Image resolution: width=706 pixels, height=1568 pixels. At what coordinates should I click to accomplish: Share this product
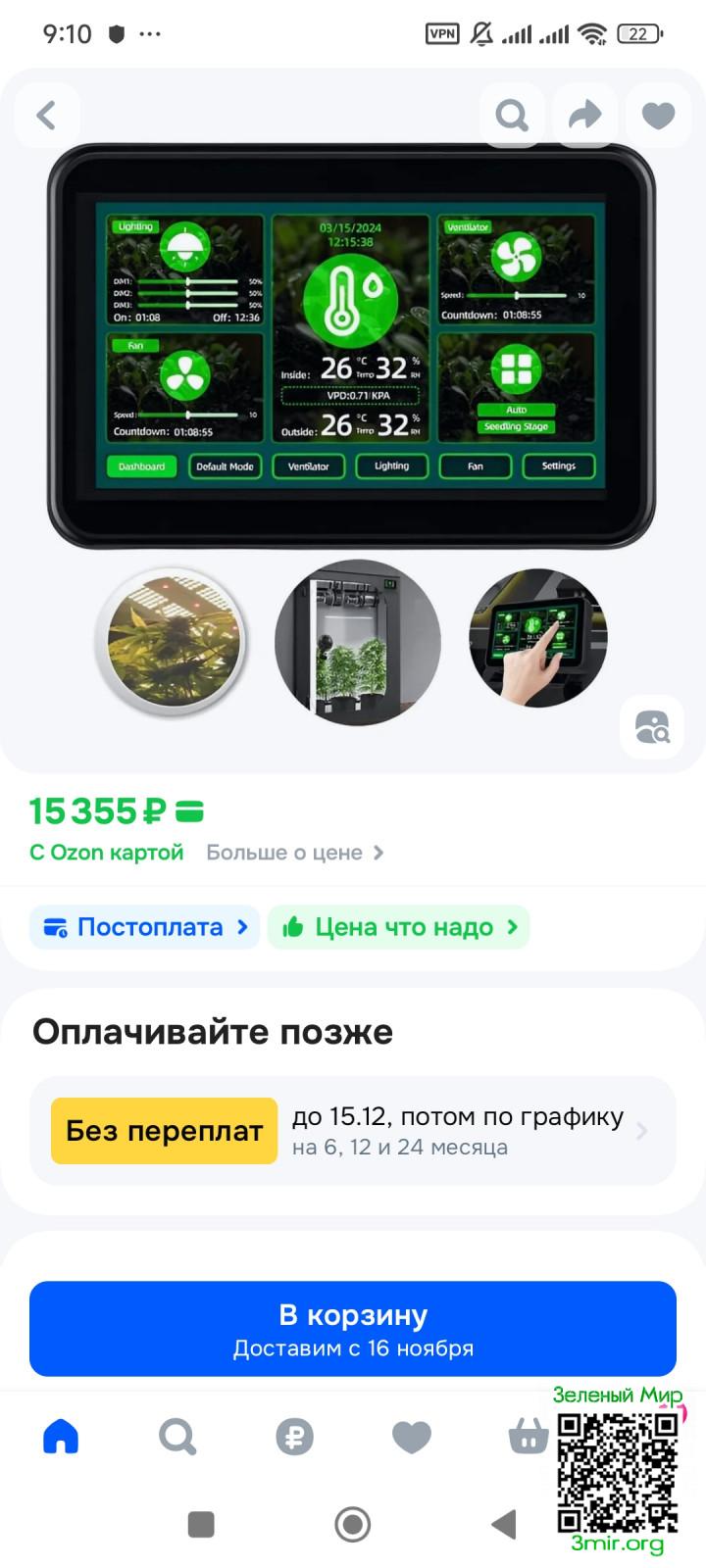point(584,116)
